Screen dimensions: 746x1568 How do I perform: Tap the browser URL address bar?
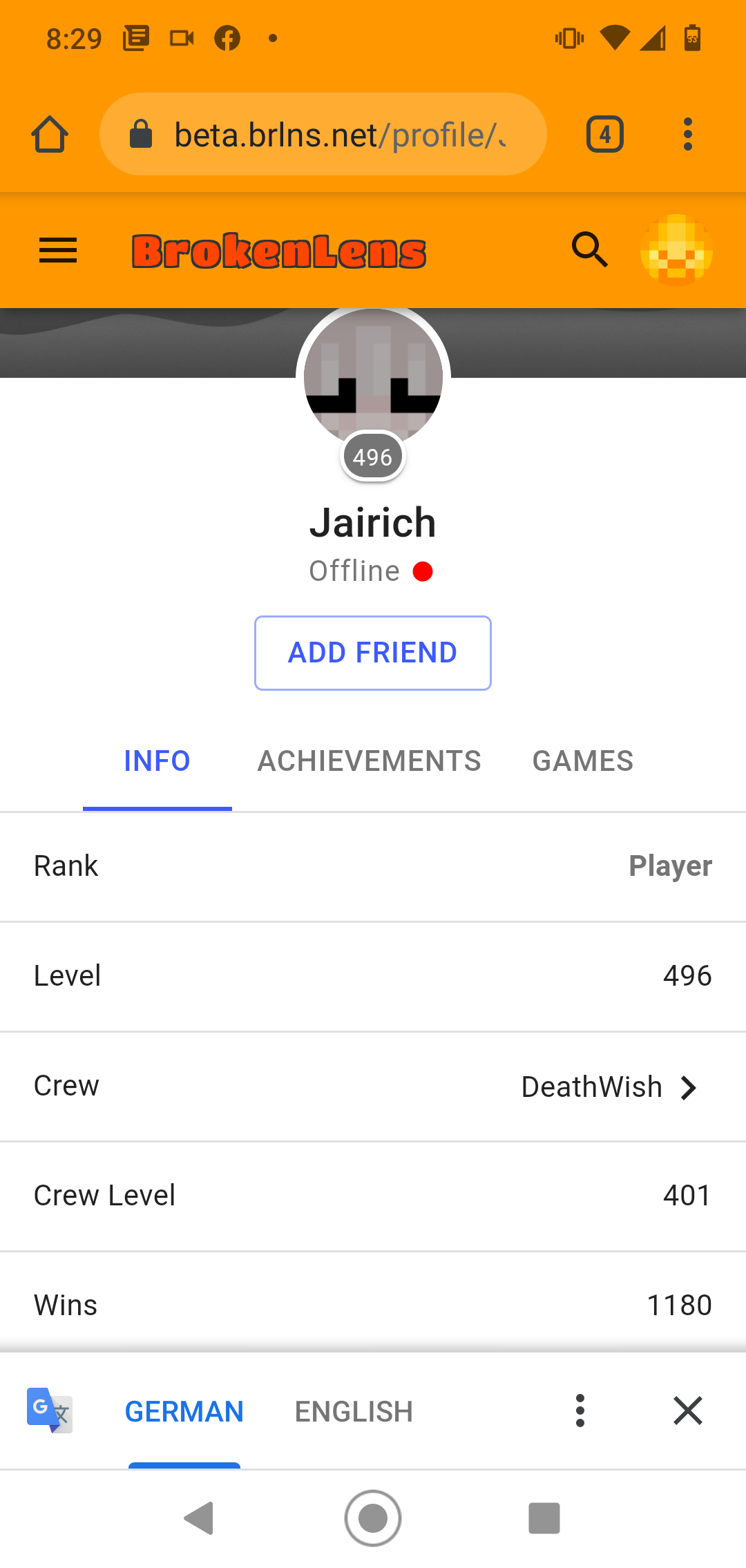[x=323, y=134]
